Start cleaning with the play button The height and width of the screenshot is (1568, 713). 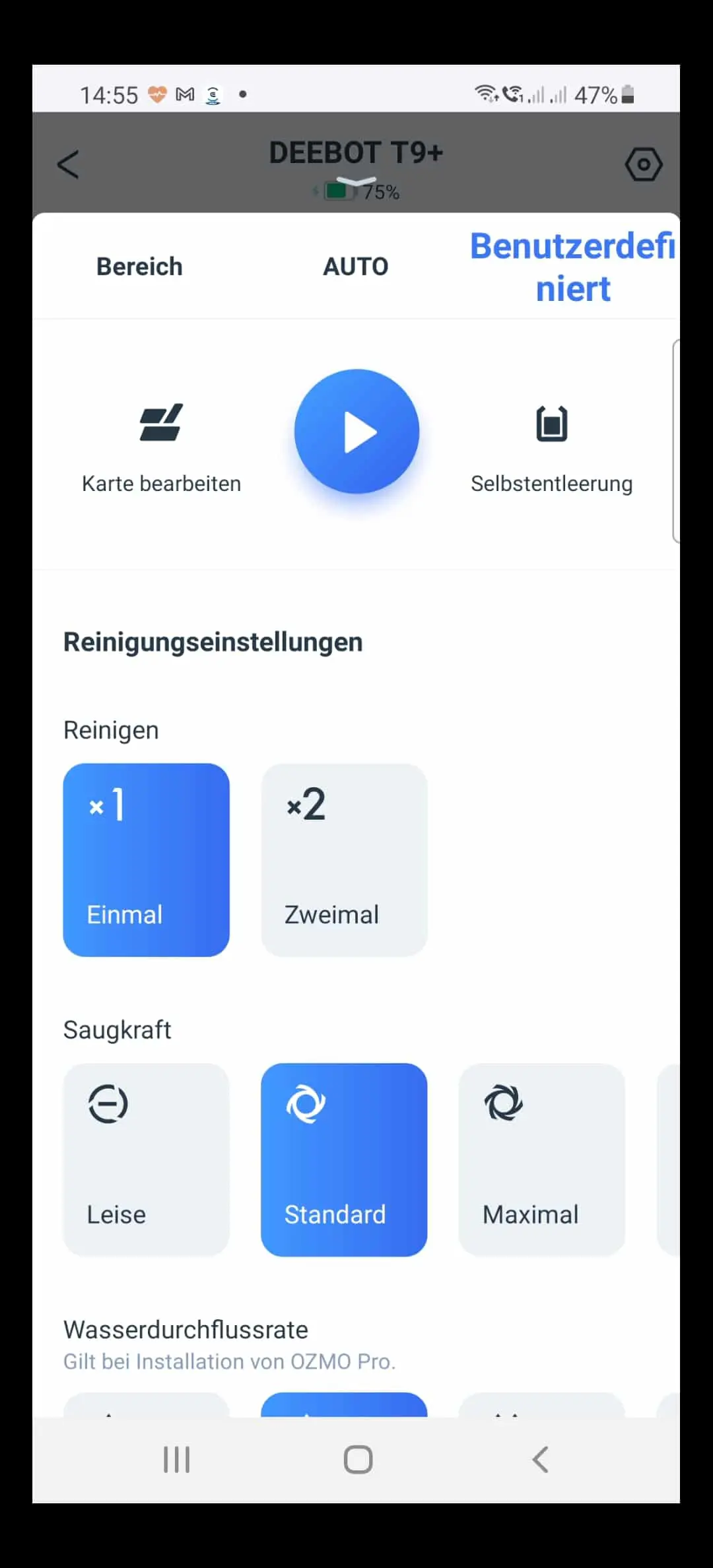[x=356, y=431]
